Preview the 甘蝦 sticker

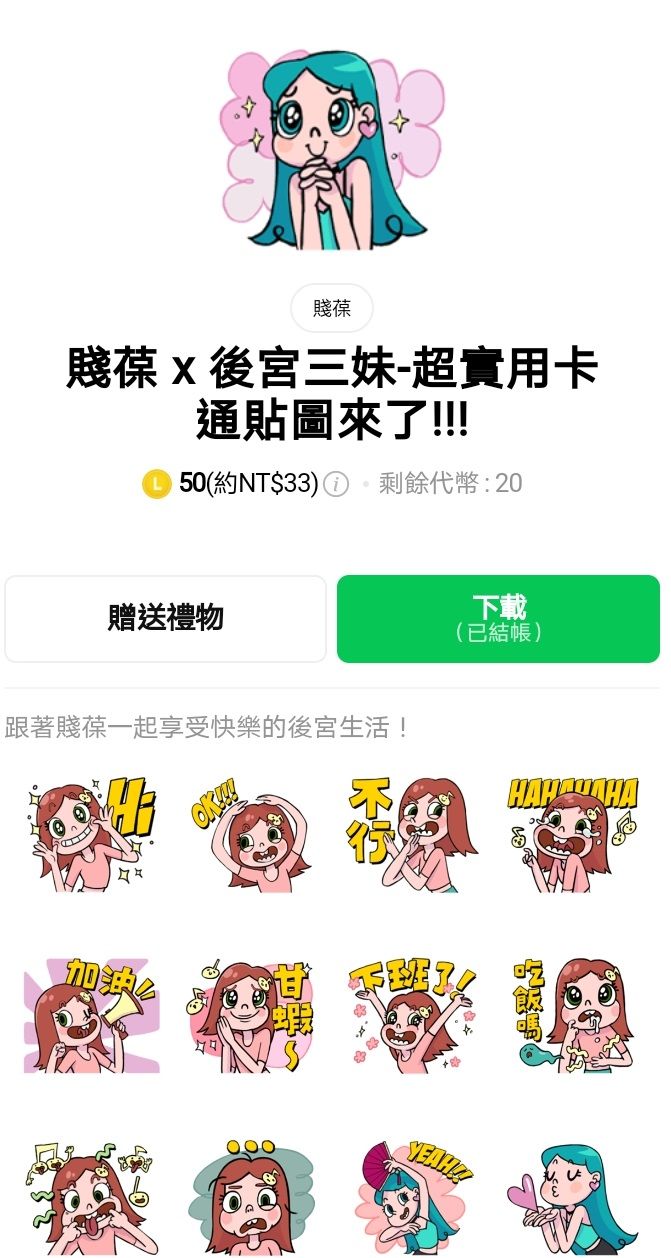[251, 1014]
